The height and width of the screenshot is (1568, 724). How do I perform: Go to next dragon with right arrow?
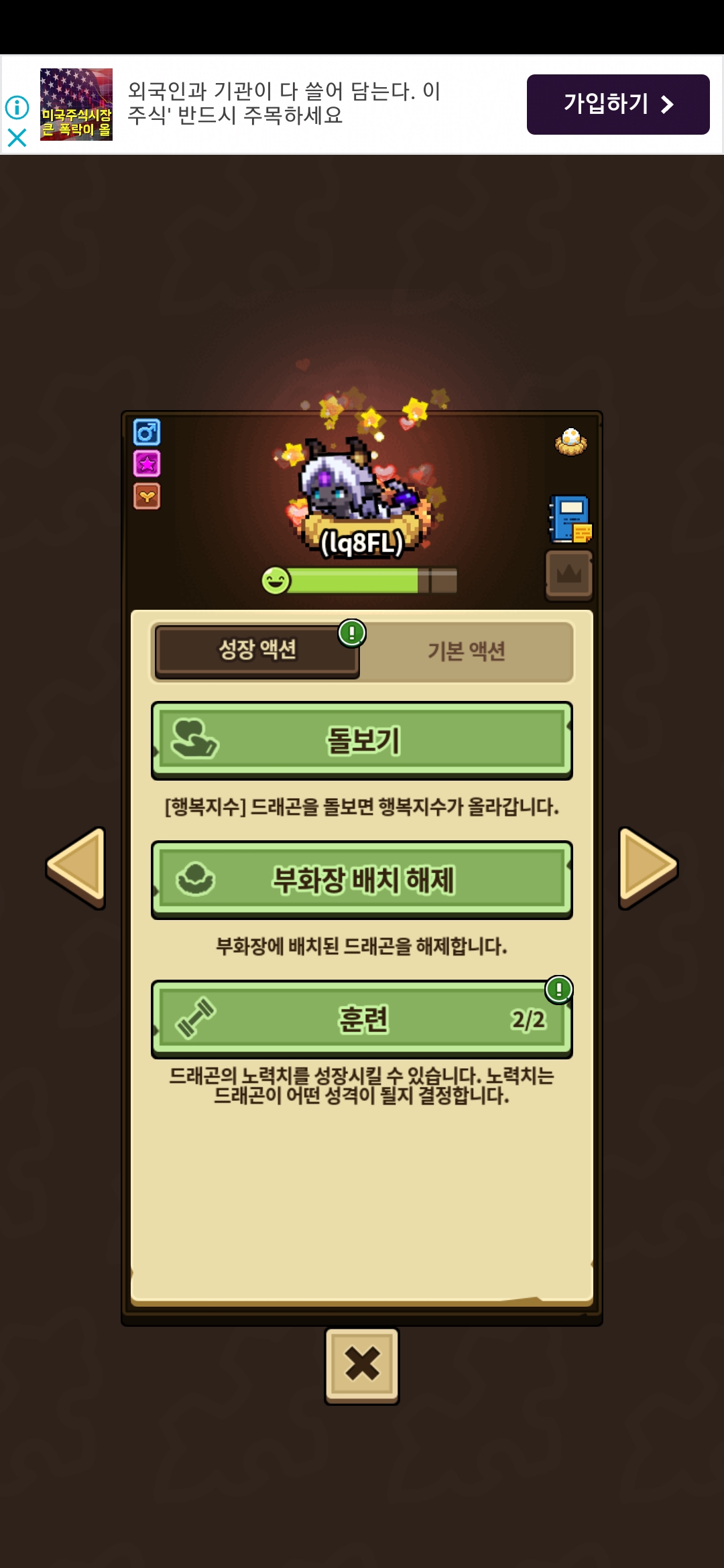(648, 868)
